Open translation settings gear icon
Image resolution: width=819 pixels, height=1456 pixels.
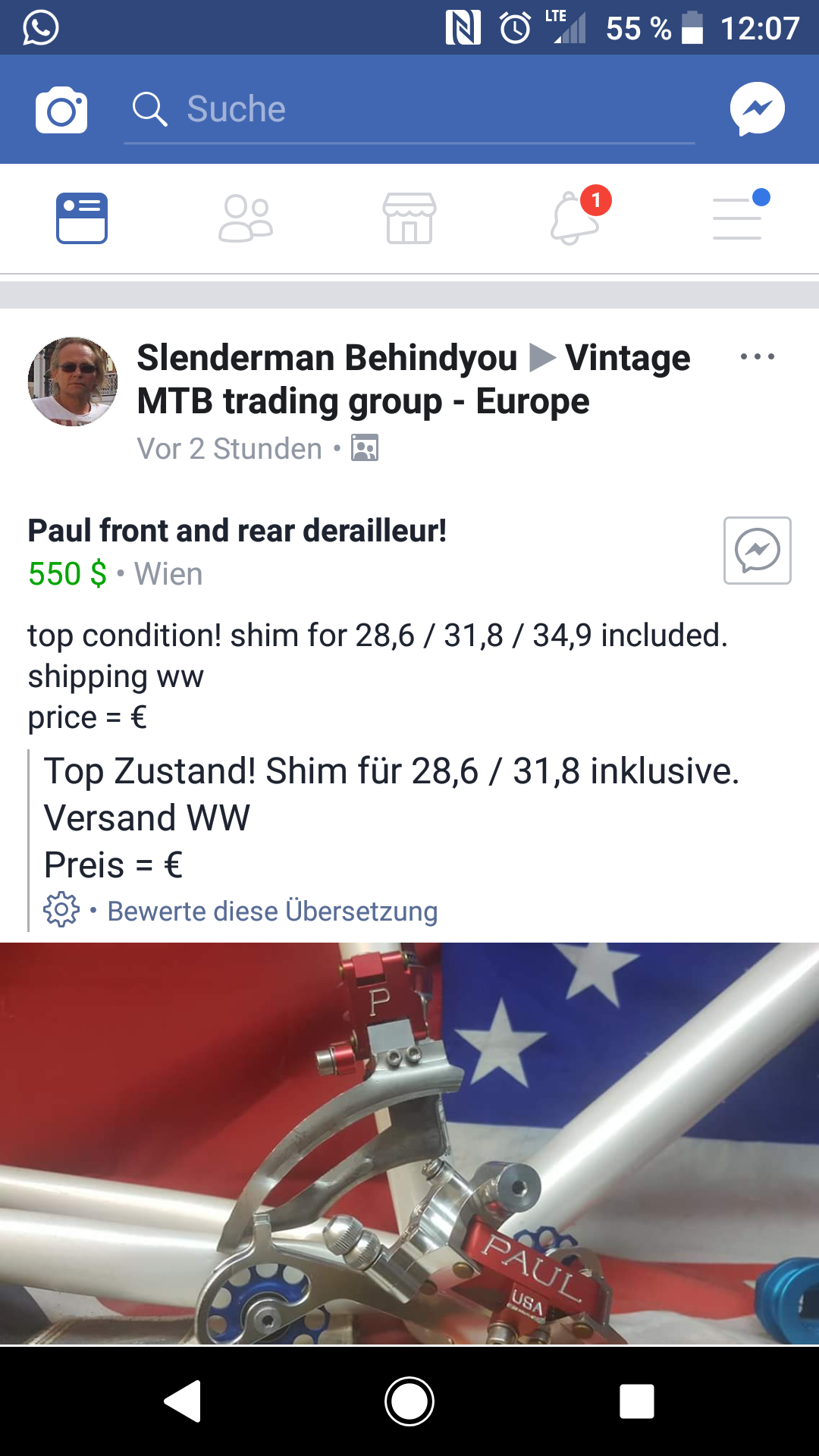[61, 909]
